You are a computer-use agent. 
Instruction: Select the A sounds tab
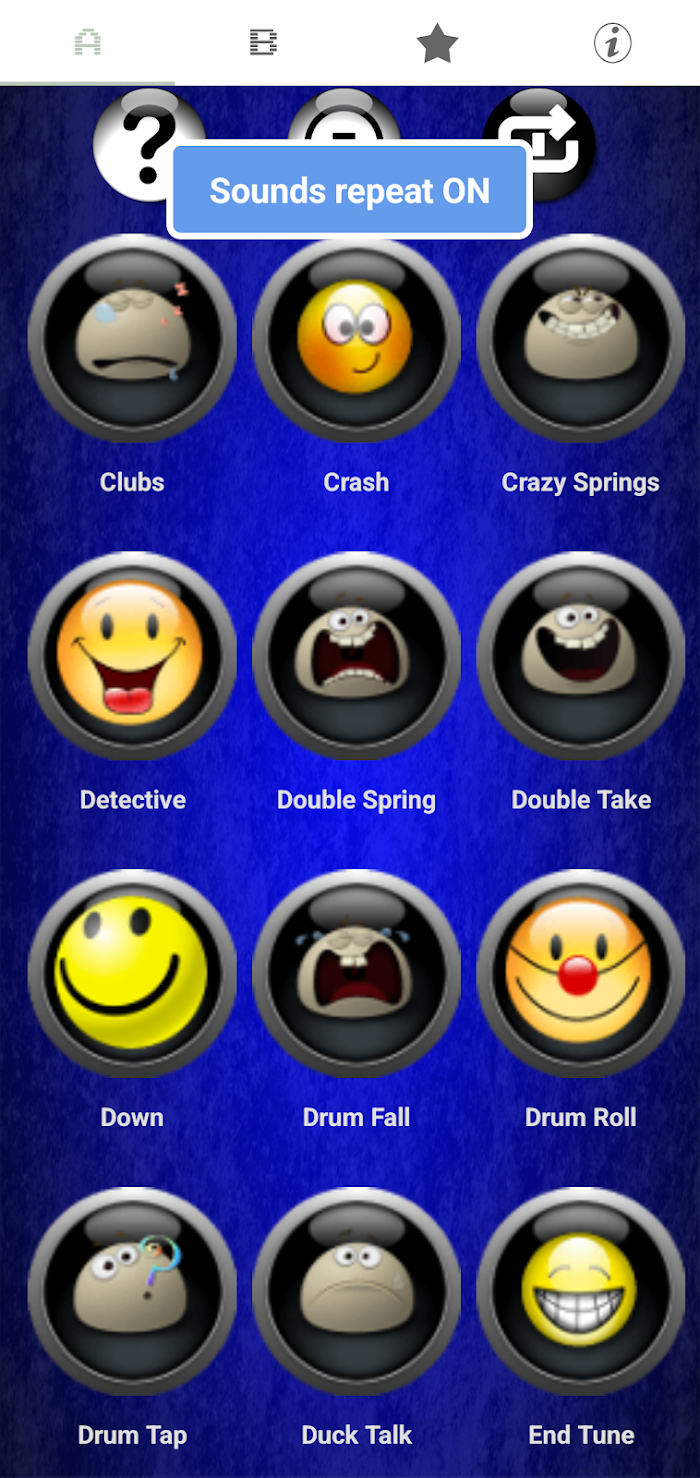(x=87, y=42)
